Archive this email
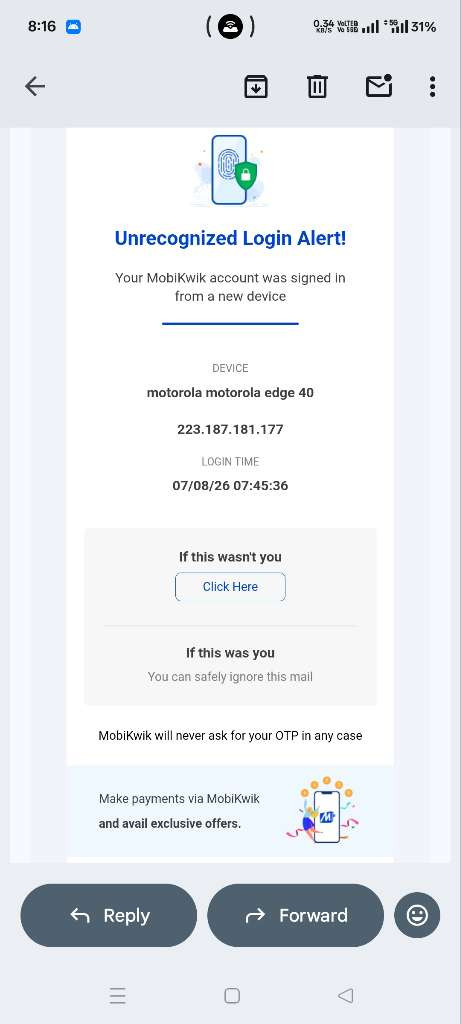461x1024 pixels. pyautogui.click(x=256, y=86)
